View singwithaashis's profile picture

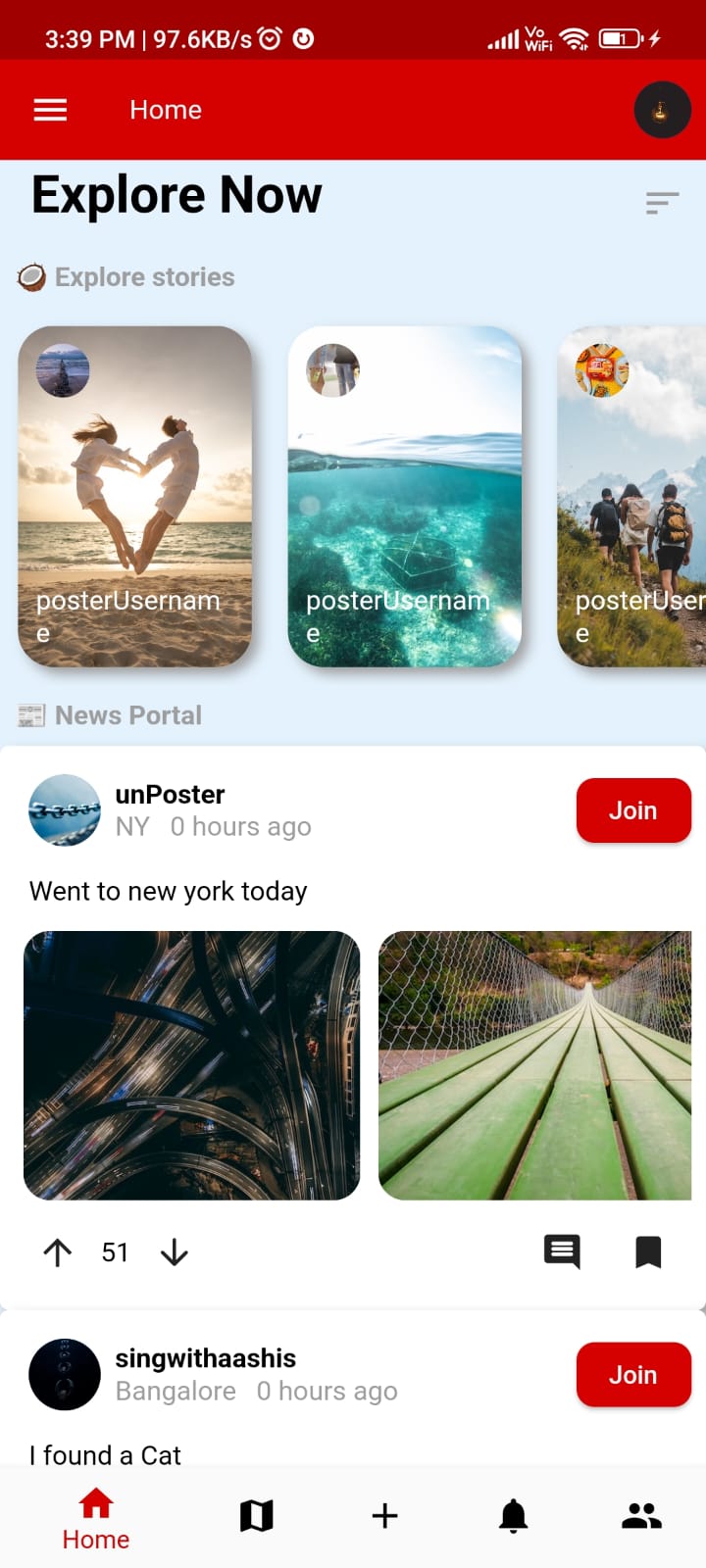point(65,1375)
